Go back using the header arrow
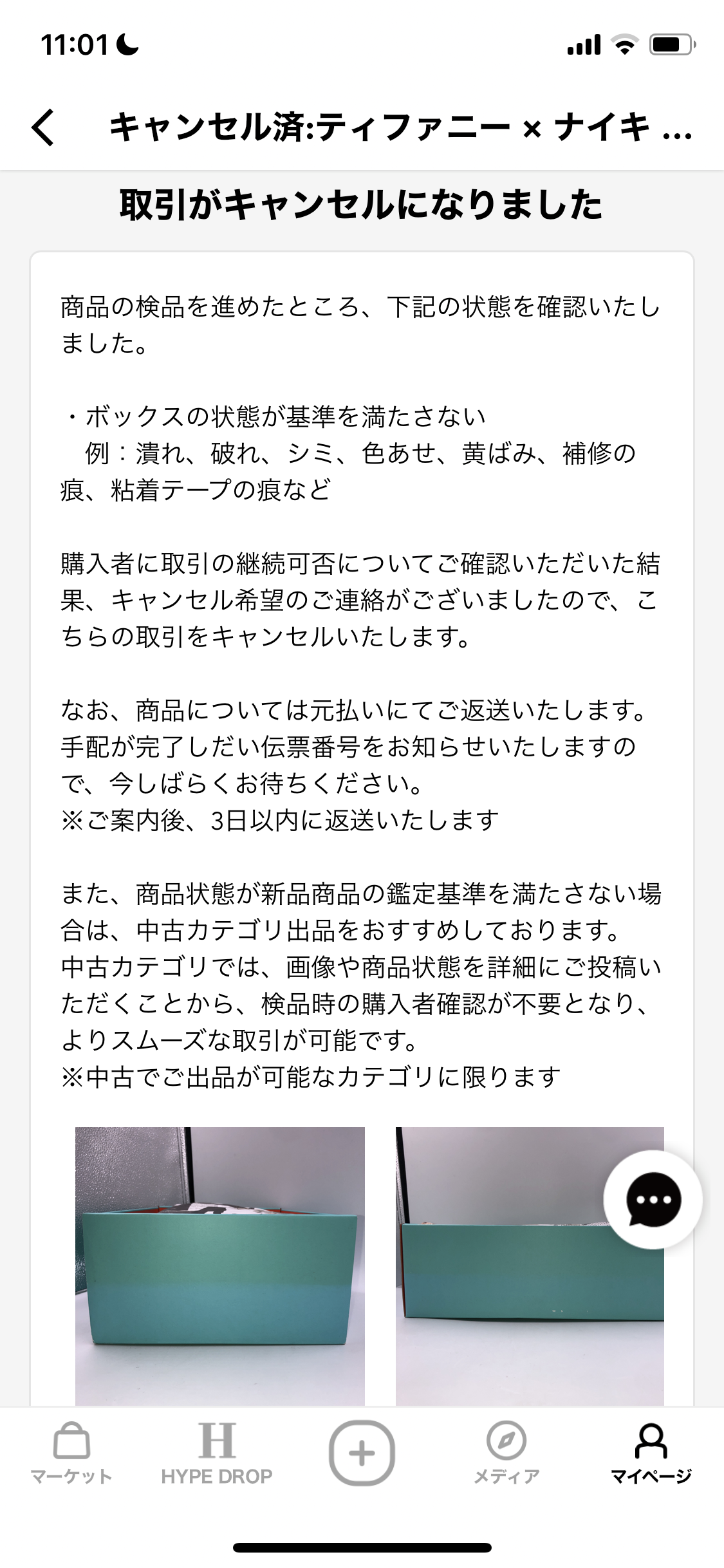 pyautogui.click(x=44, y=127)
